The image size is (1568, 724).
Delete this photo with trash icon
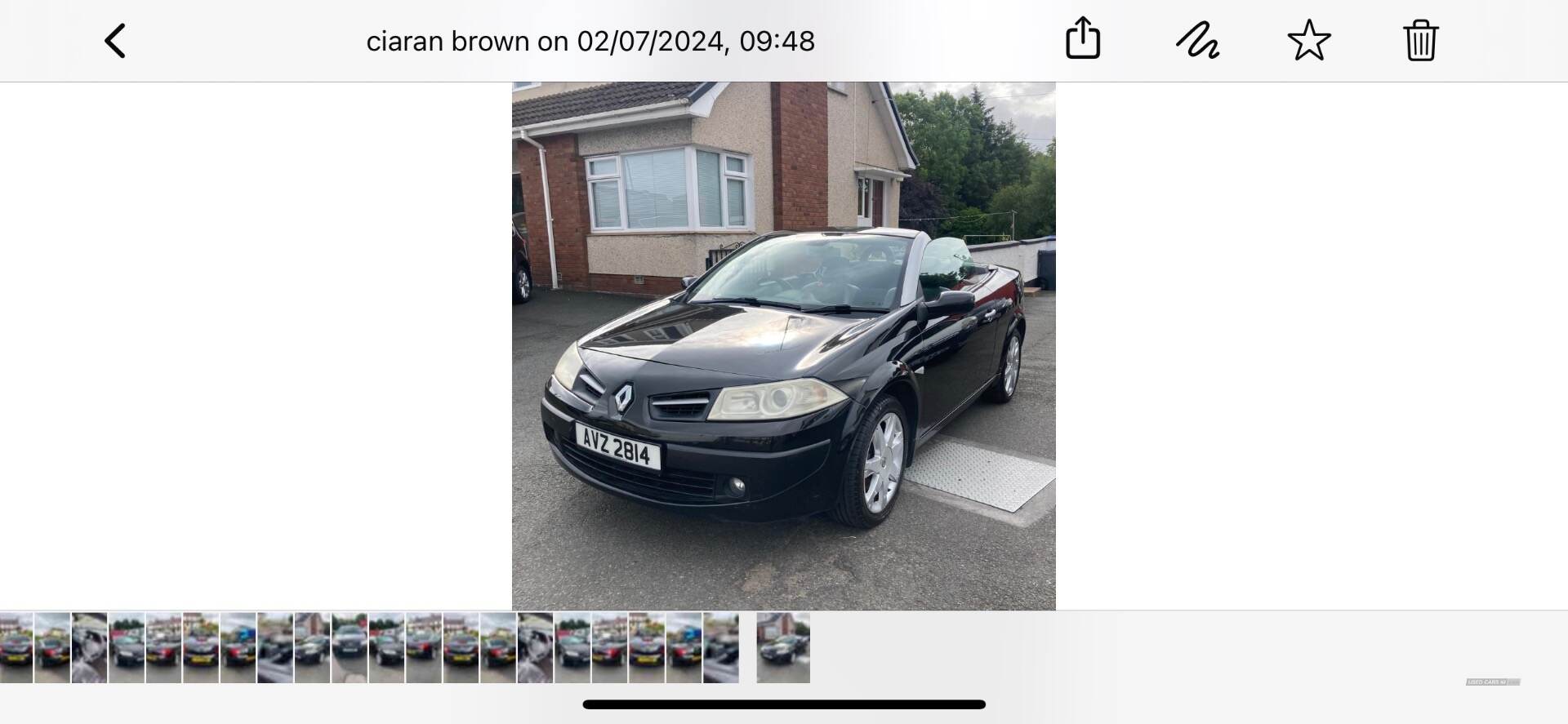click(x=1420, y=40)
